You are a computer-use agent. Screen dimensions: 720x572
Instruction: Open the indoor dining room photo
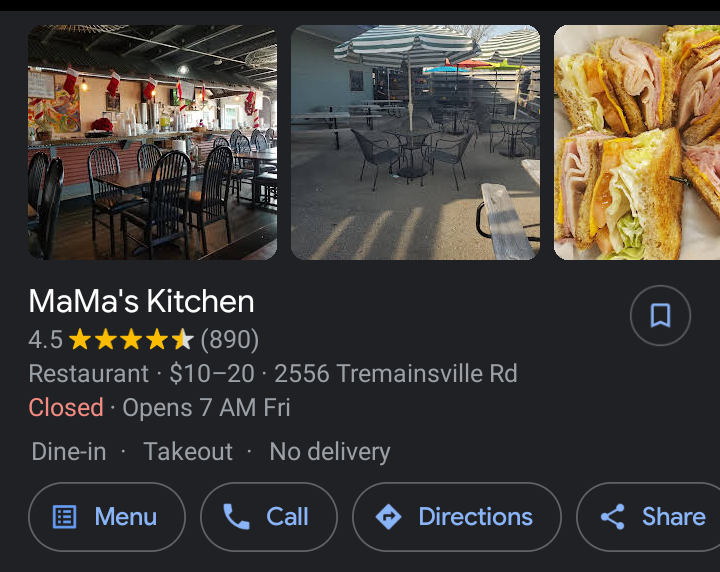point(152,143)
